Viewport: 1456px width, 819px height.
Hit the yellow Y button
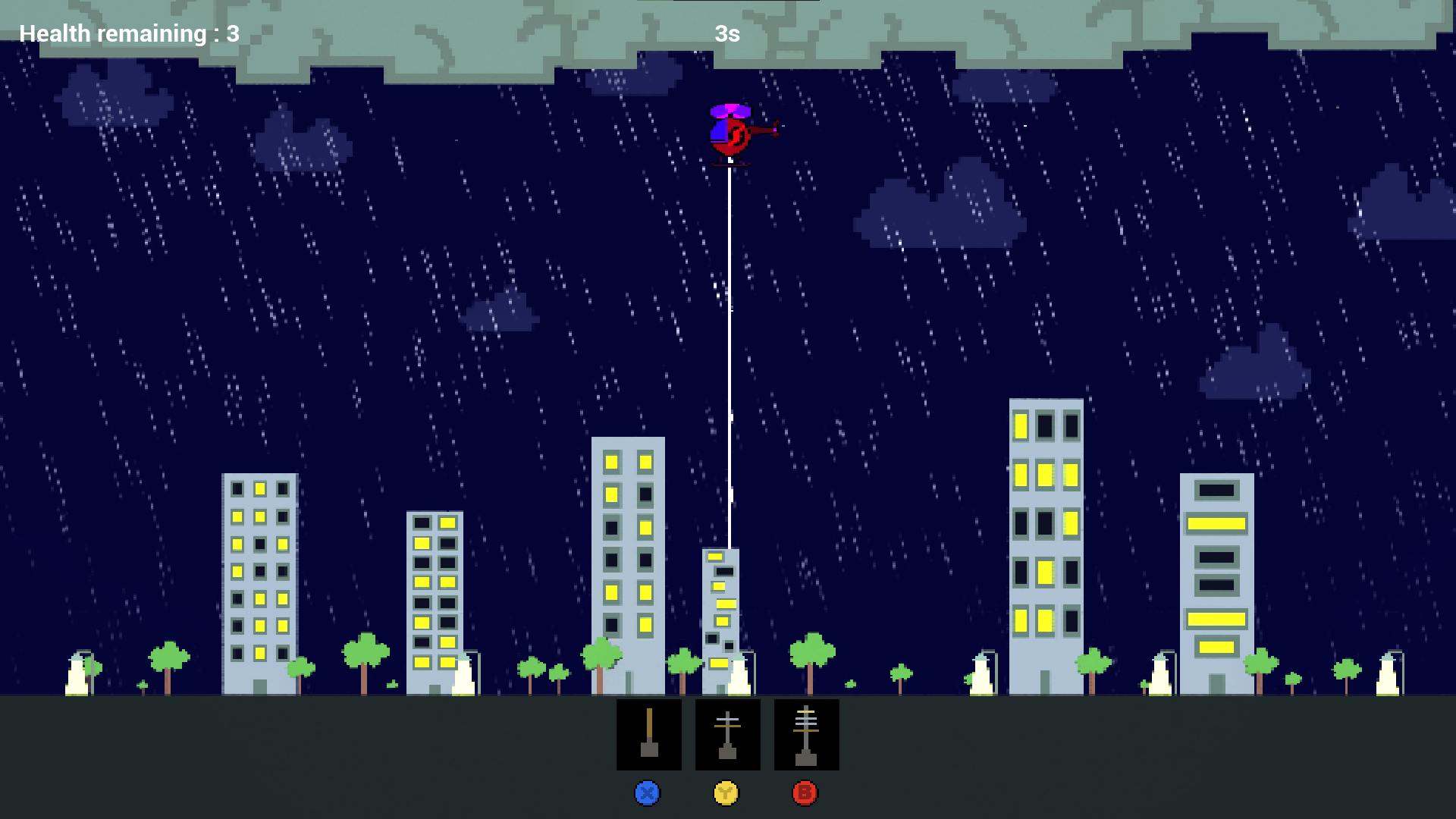(726, 793)
